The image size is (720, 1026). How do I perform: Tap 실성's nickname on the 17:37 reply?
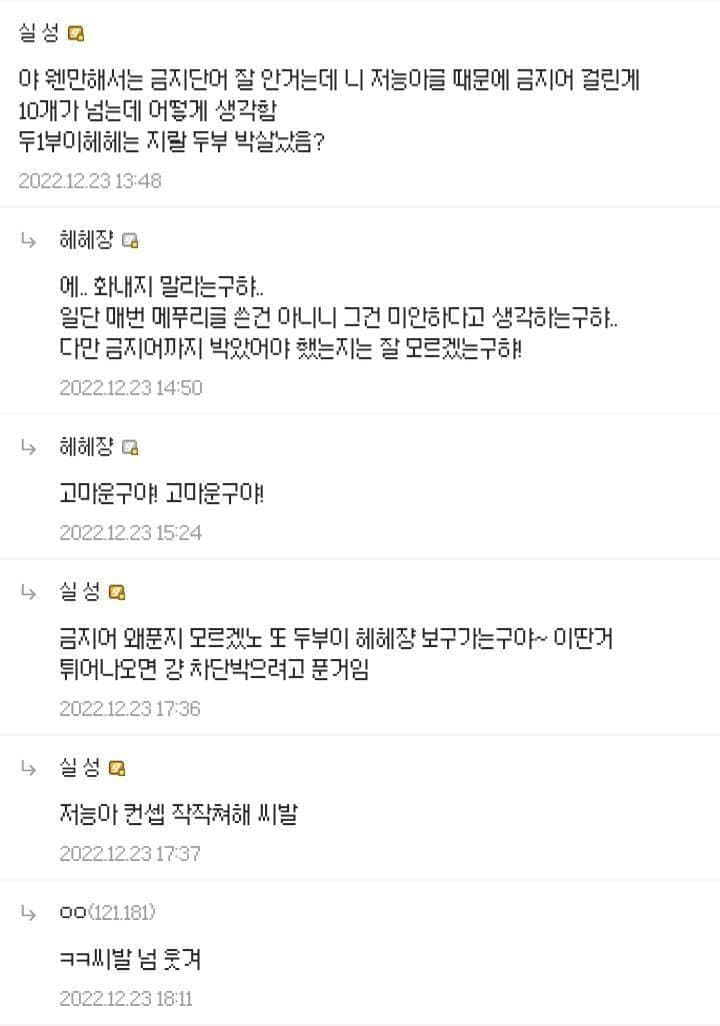coord(80,768)
